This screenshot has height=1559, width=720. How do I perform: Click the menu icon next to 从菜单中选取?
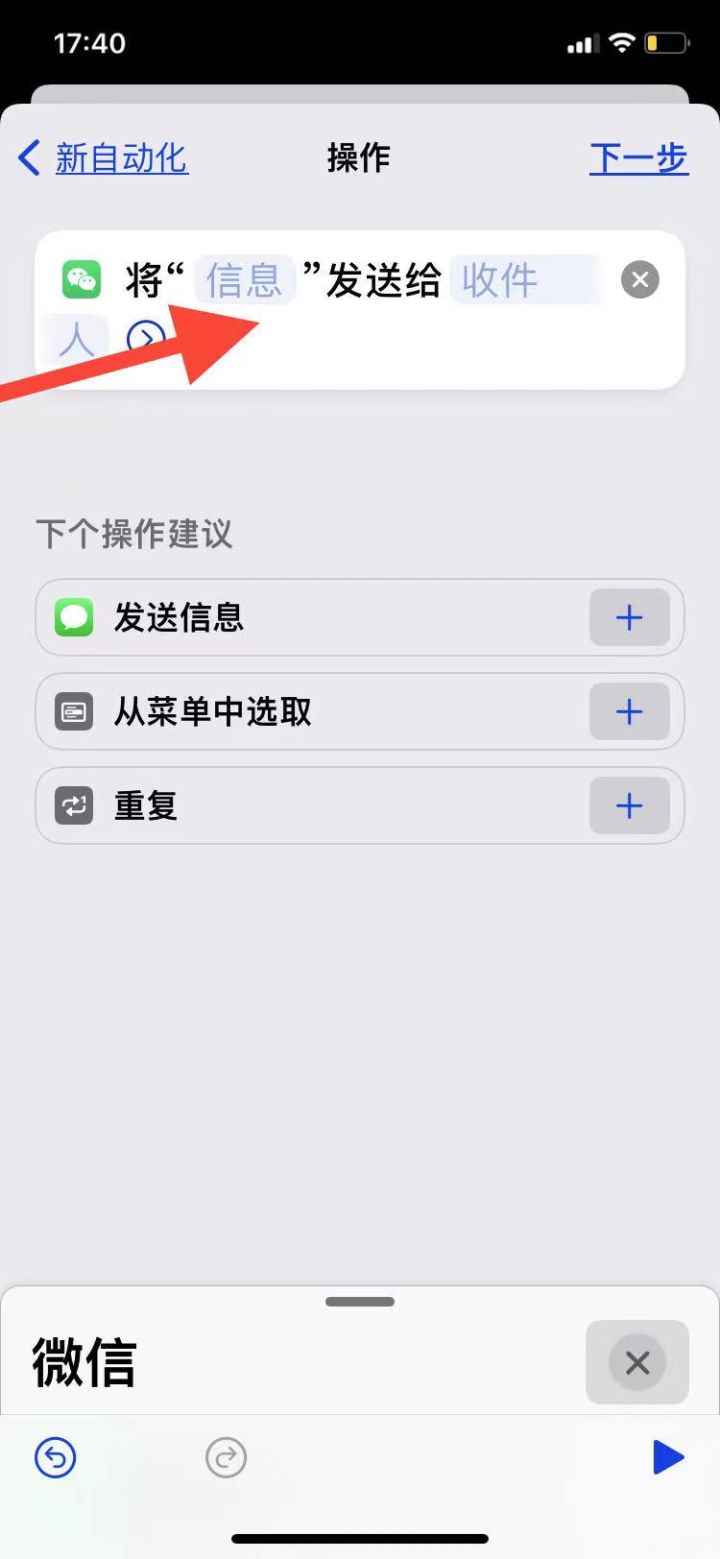75,711
